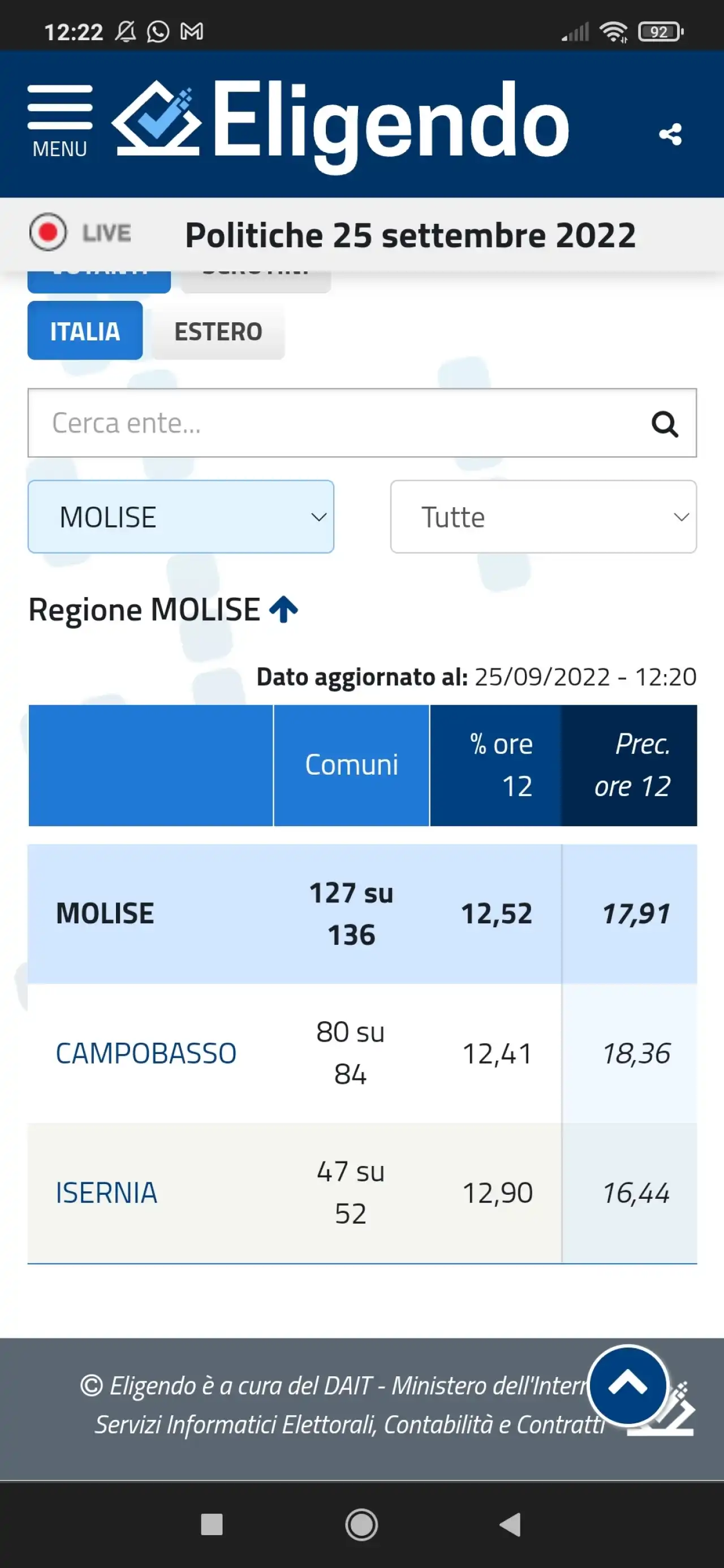Open the hamburger MENU

60,121
